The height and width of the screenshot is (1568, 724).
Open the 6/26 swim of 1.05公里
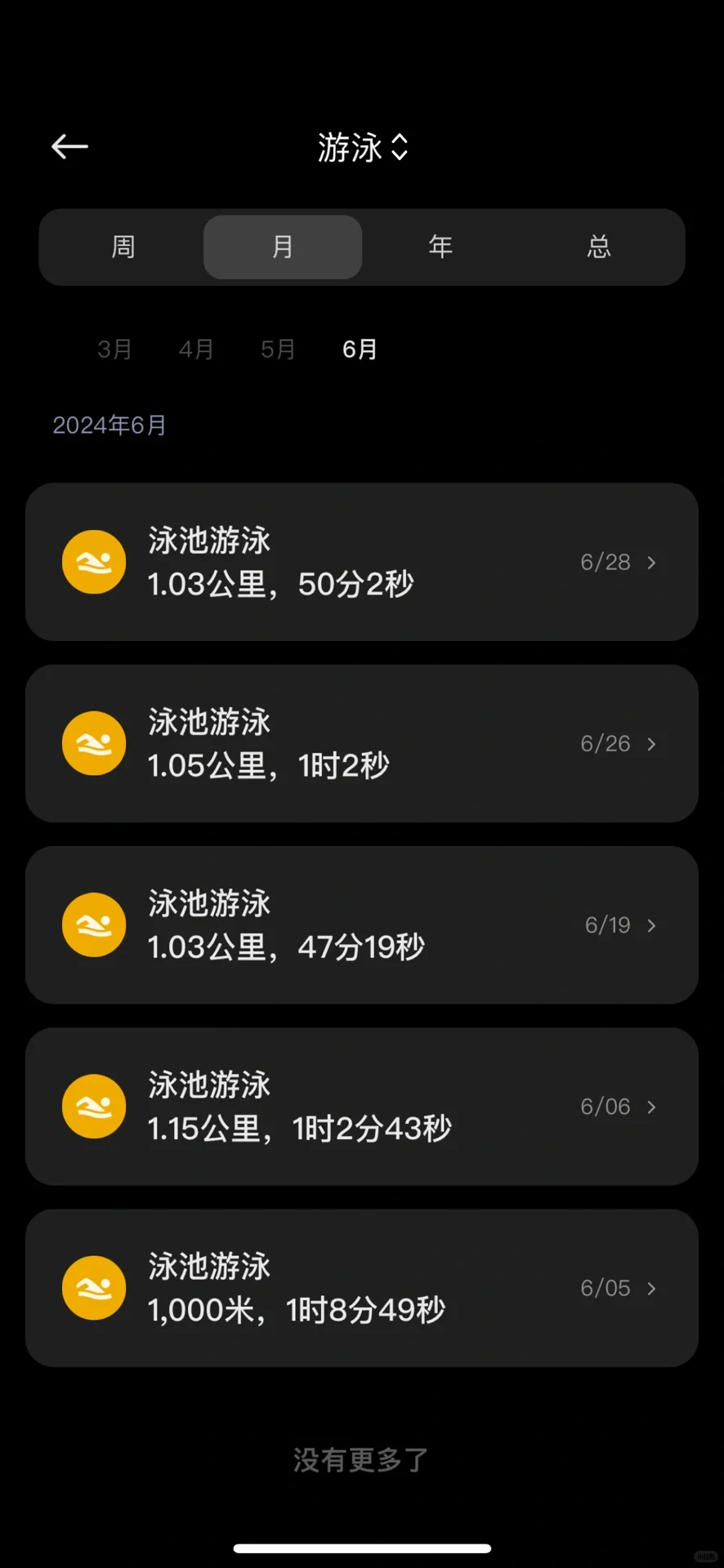coord(362,743)
